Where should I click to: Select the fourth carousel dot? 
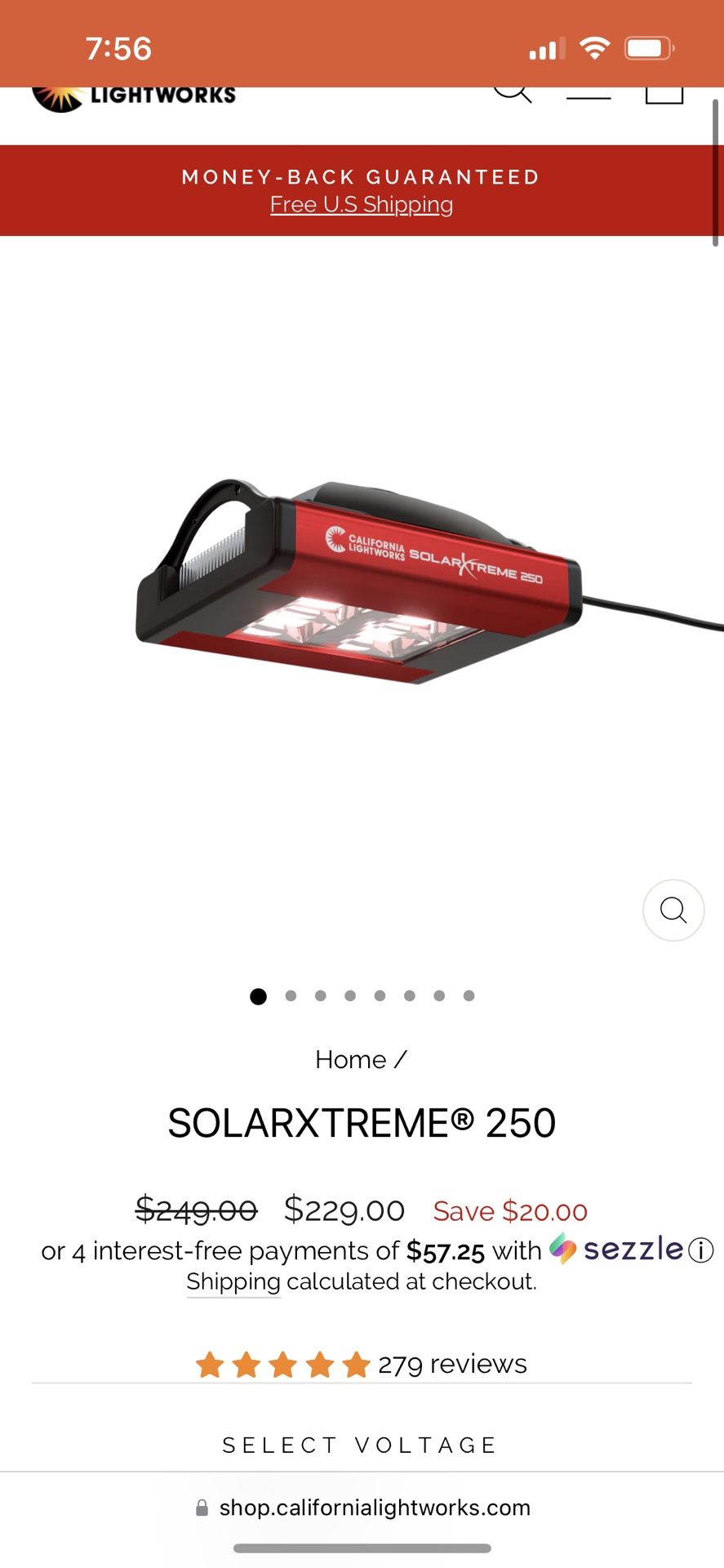tap(350, 996)
